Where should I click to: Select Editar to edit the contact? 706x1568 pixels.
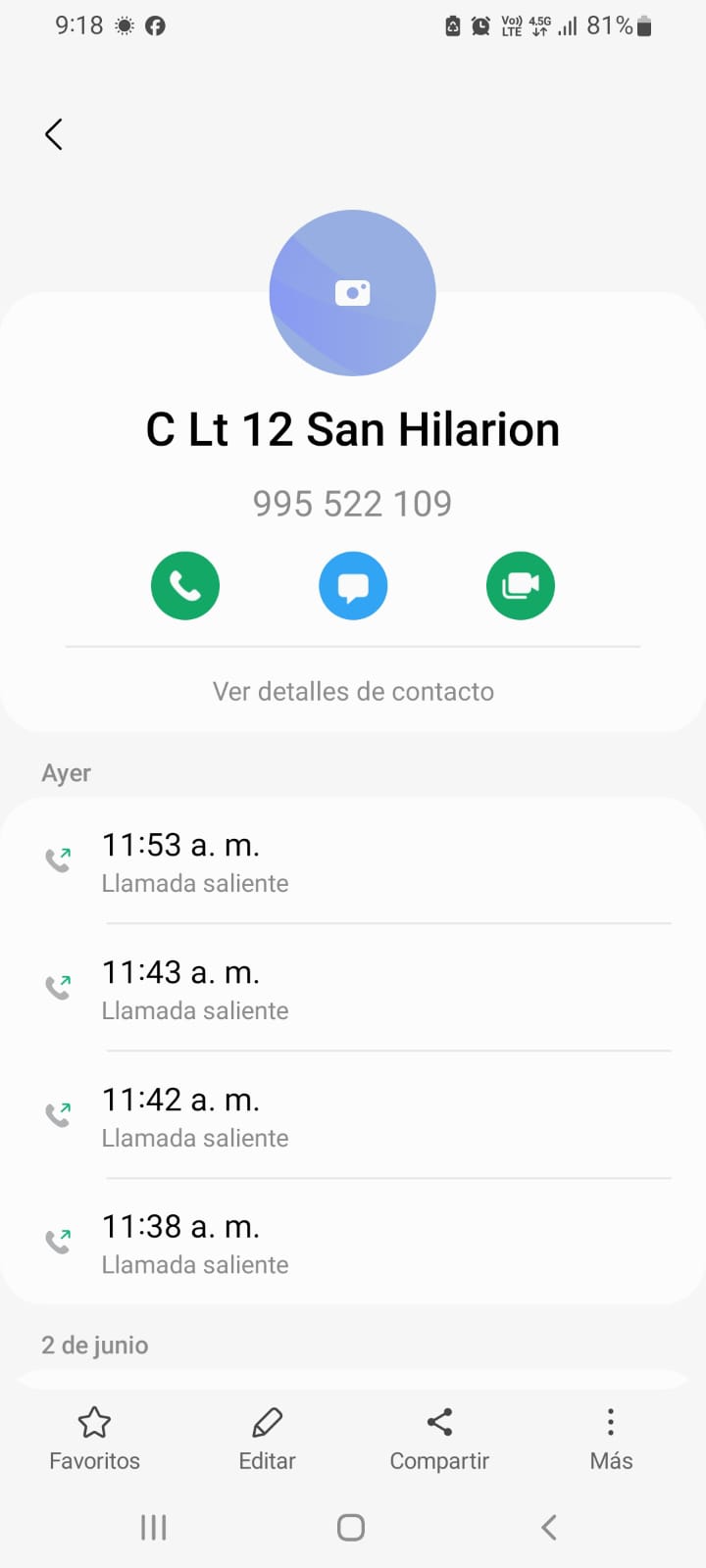[x=267, y=1439]
